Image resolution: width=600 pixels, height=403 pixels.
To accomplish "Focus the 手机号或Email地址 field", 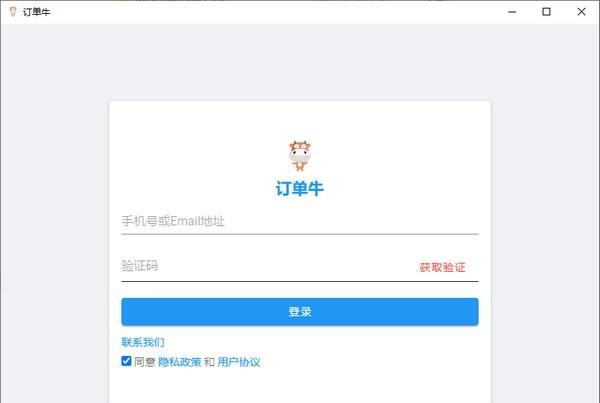I will point(299,221).
